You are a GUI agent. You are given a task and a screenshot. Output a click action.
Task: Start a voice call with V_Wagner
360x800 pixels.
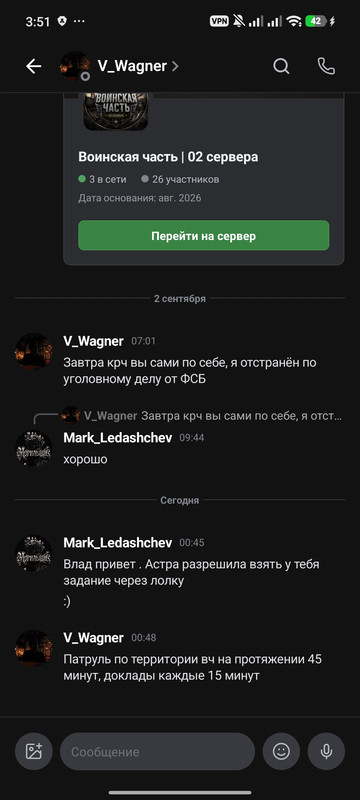point(326,66)
